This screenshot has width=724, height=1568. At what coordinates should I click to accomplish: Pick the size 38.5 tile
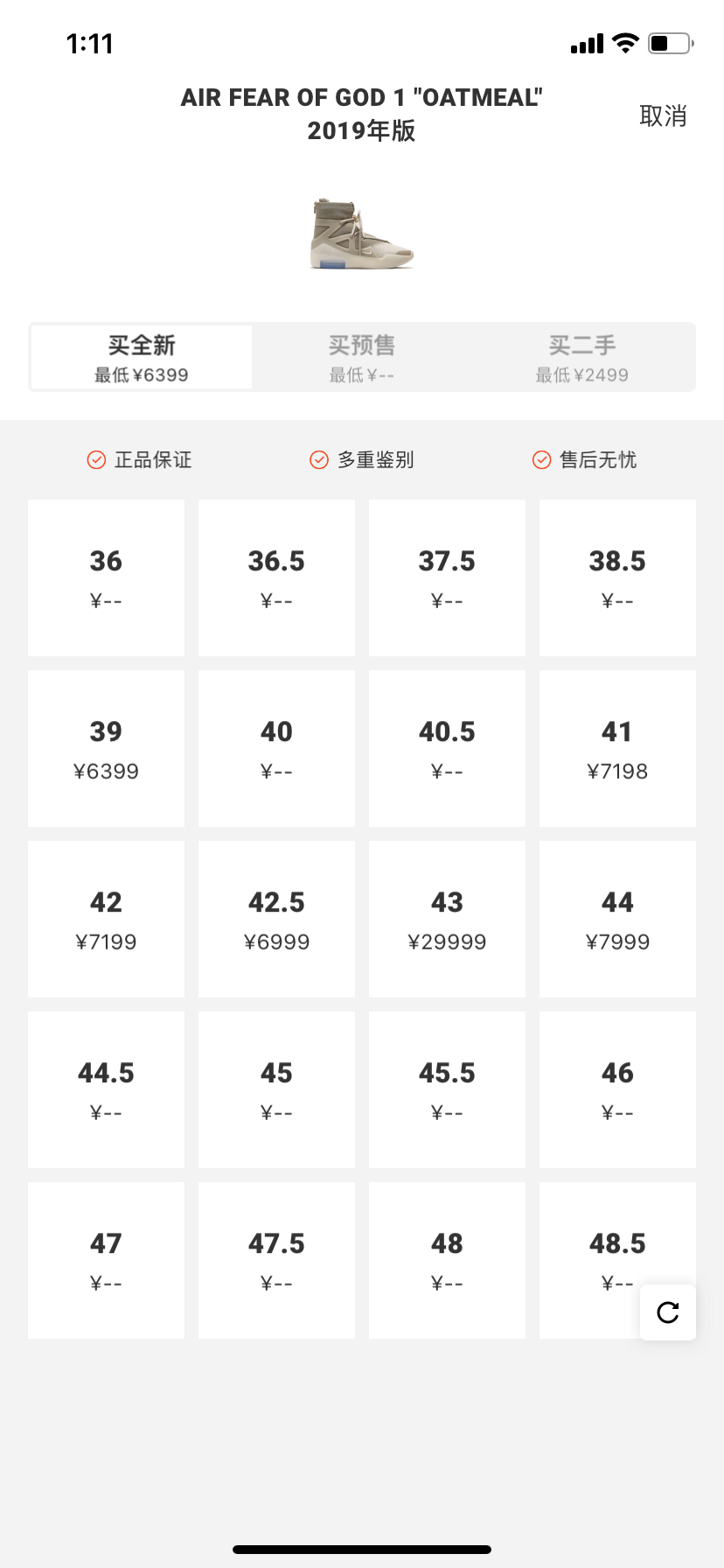pos(617,577)
